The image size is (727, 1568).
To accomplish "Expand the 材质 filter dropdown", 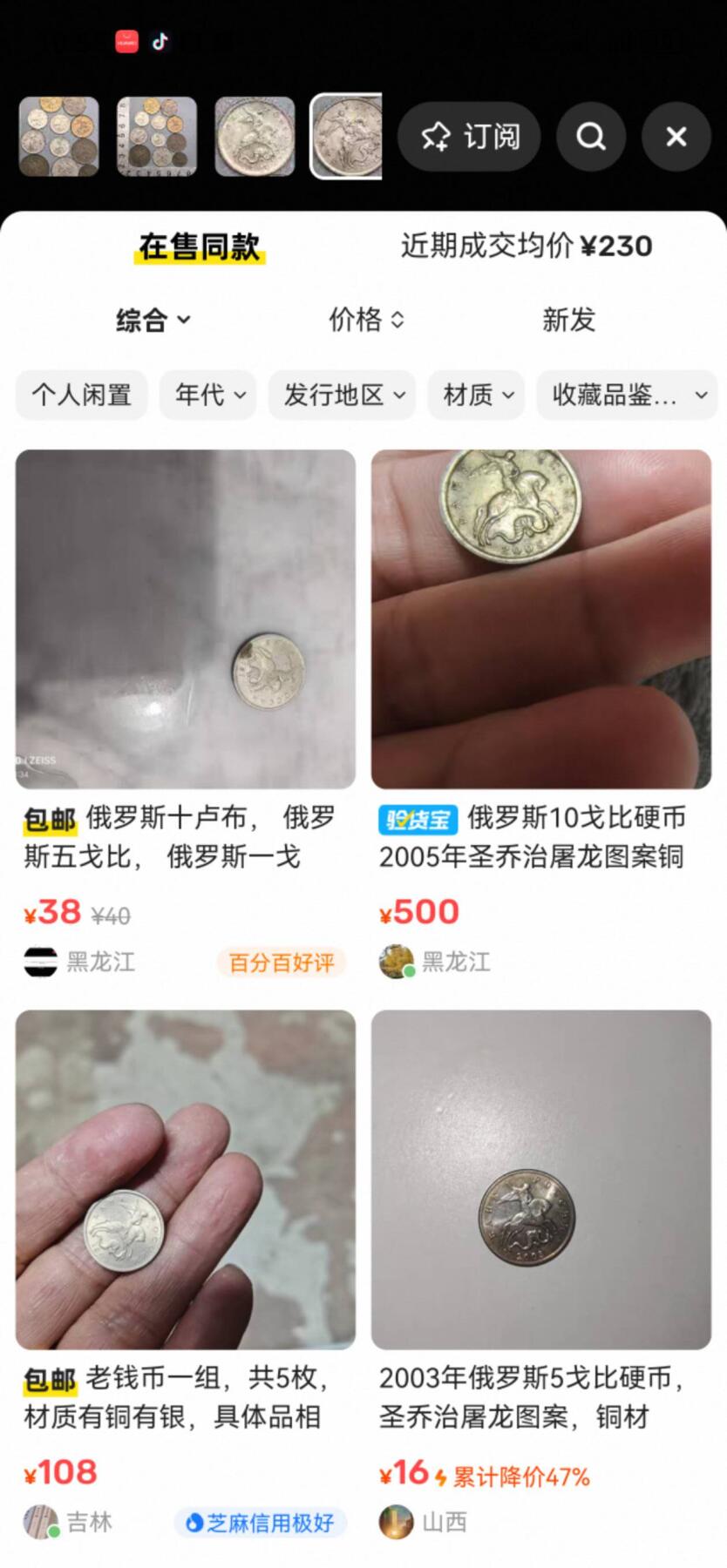I will point(476,395).
